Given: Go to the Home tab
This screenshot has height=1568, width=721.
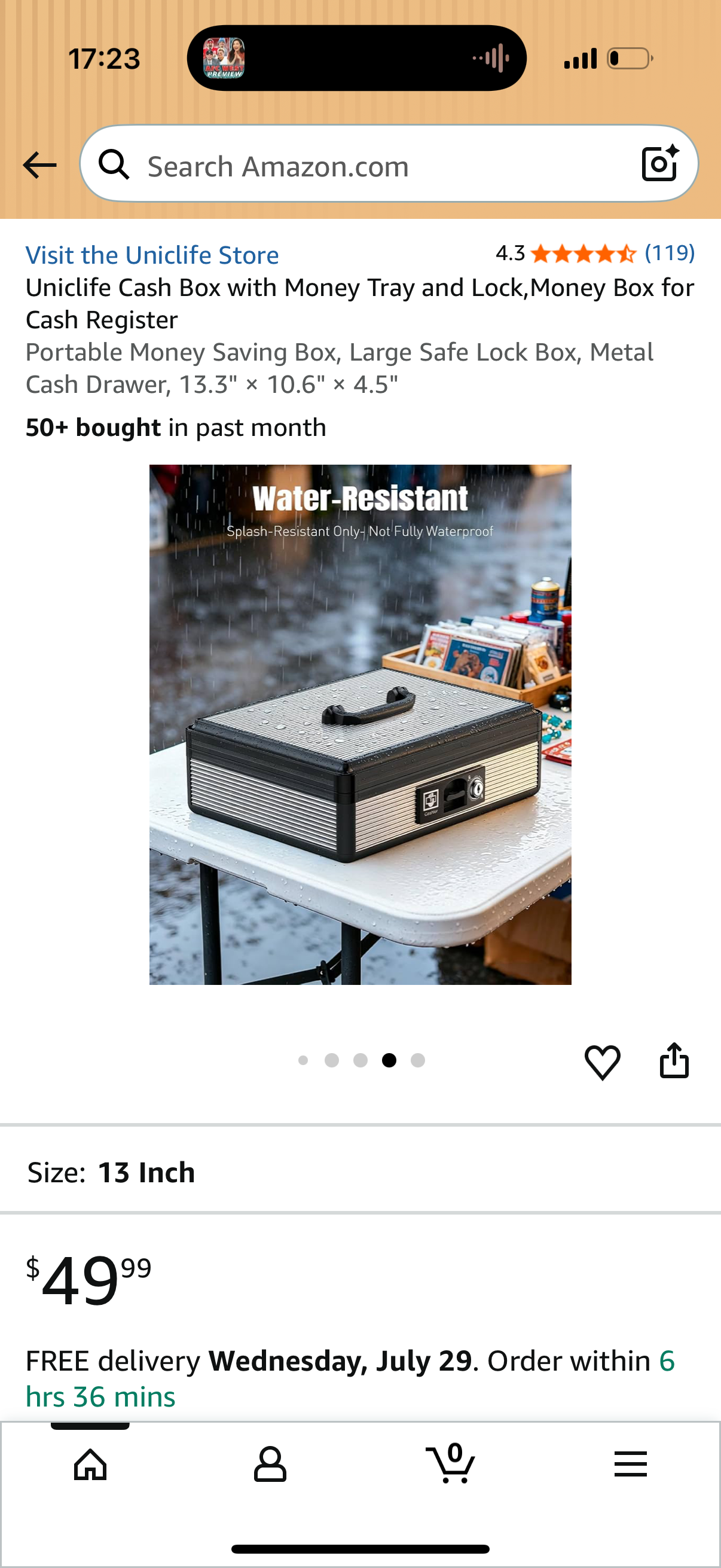Looking at the screenshot, I should click(x=90, y=1464).
